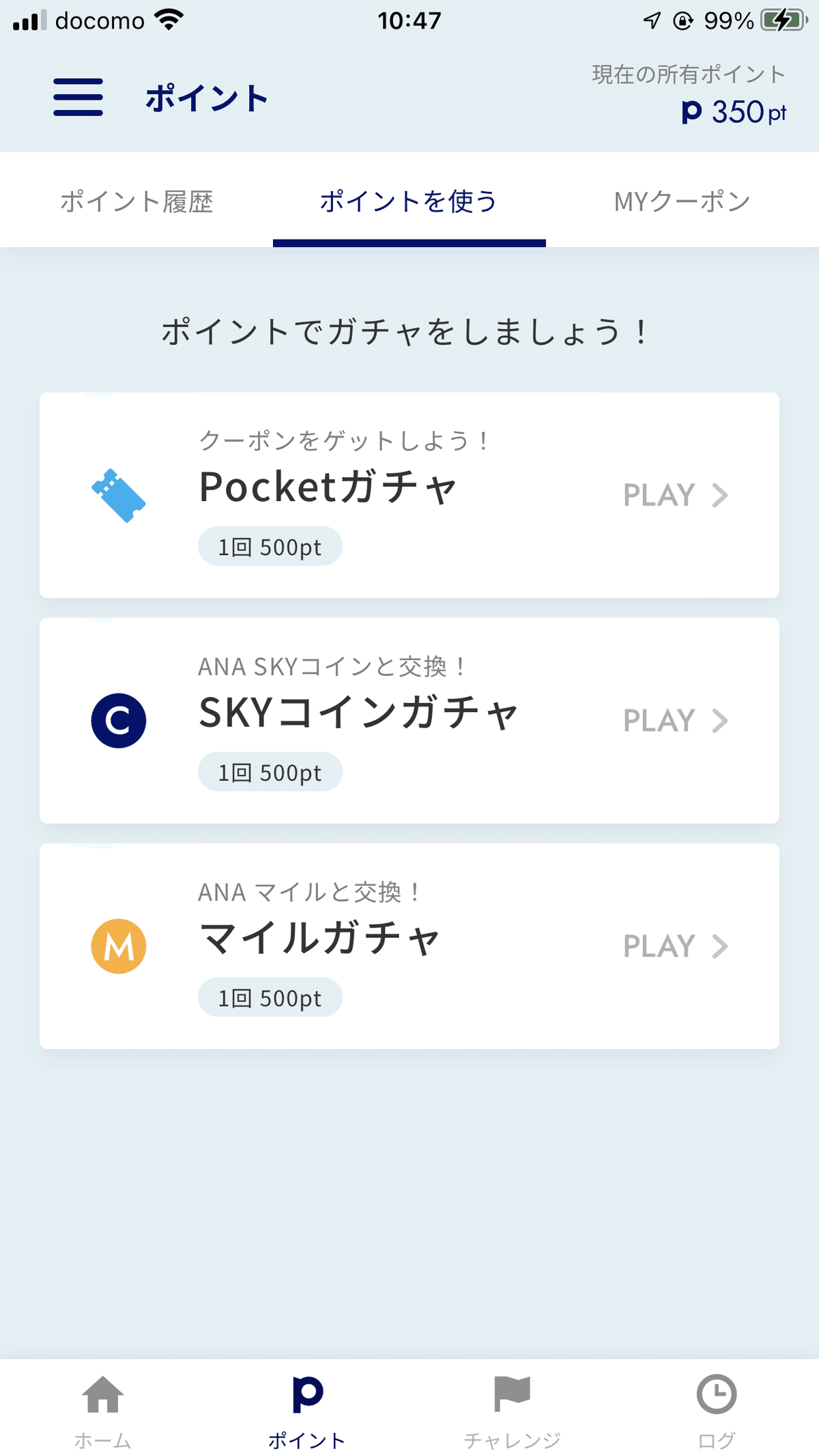This screenshot has height=1456, width=819.
Task: Open SKYコインガチャ via its arrow chevron
Action: (719, 720)
